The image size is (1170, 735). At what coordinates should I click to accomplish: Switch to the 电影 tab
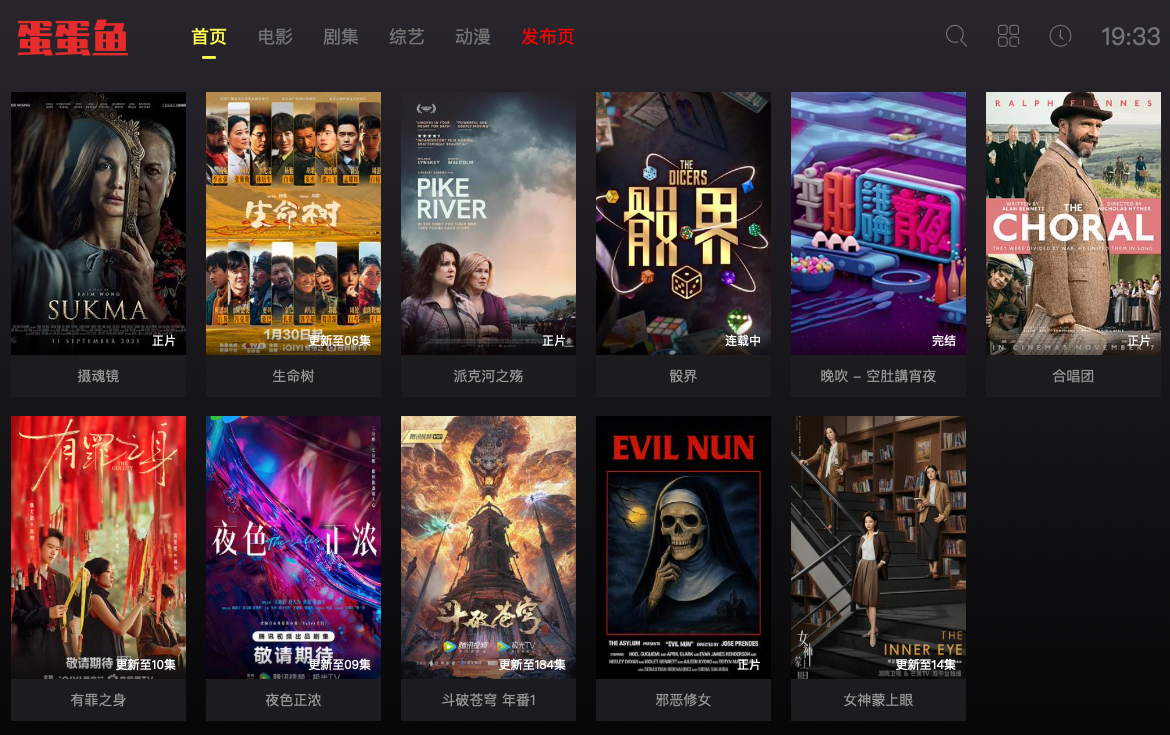click(275, 37)
